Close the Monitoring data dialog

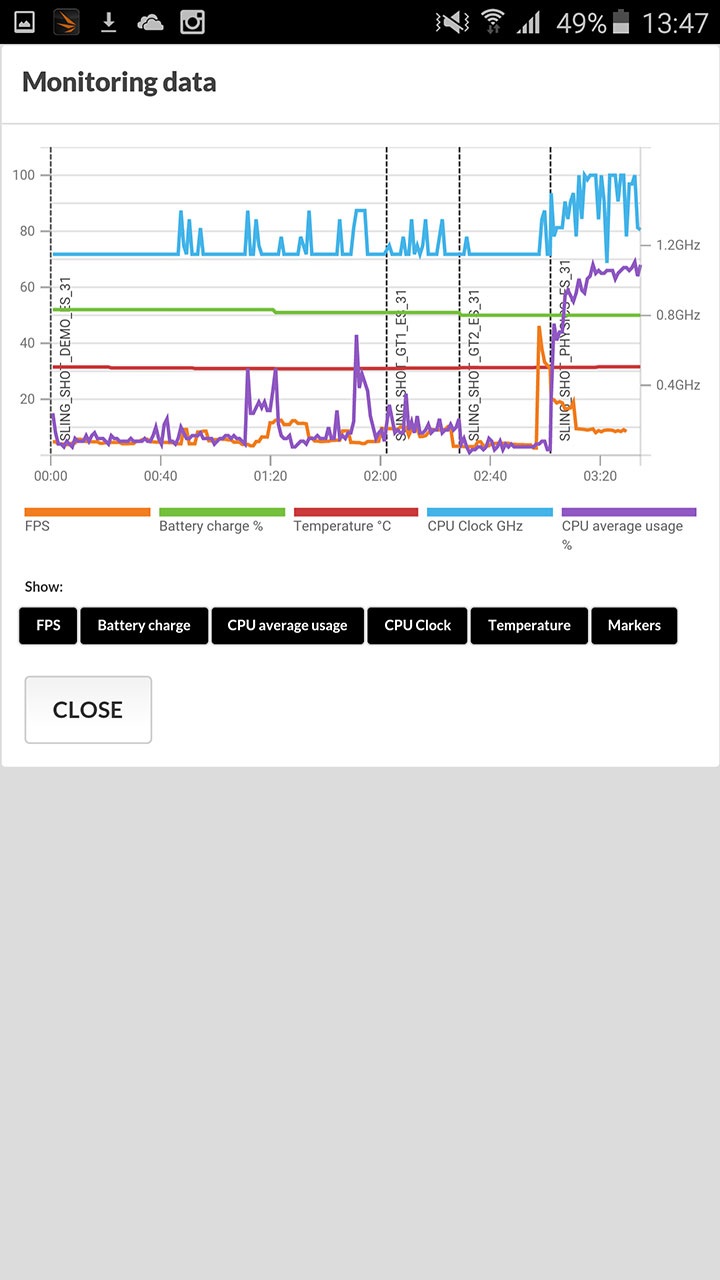pos(88,709)
